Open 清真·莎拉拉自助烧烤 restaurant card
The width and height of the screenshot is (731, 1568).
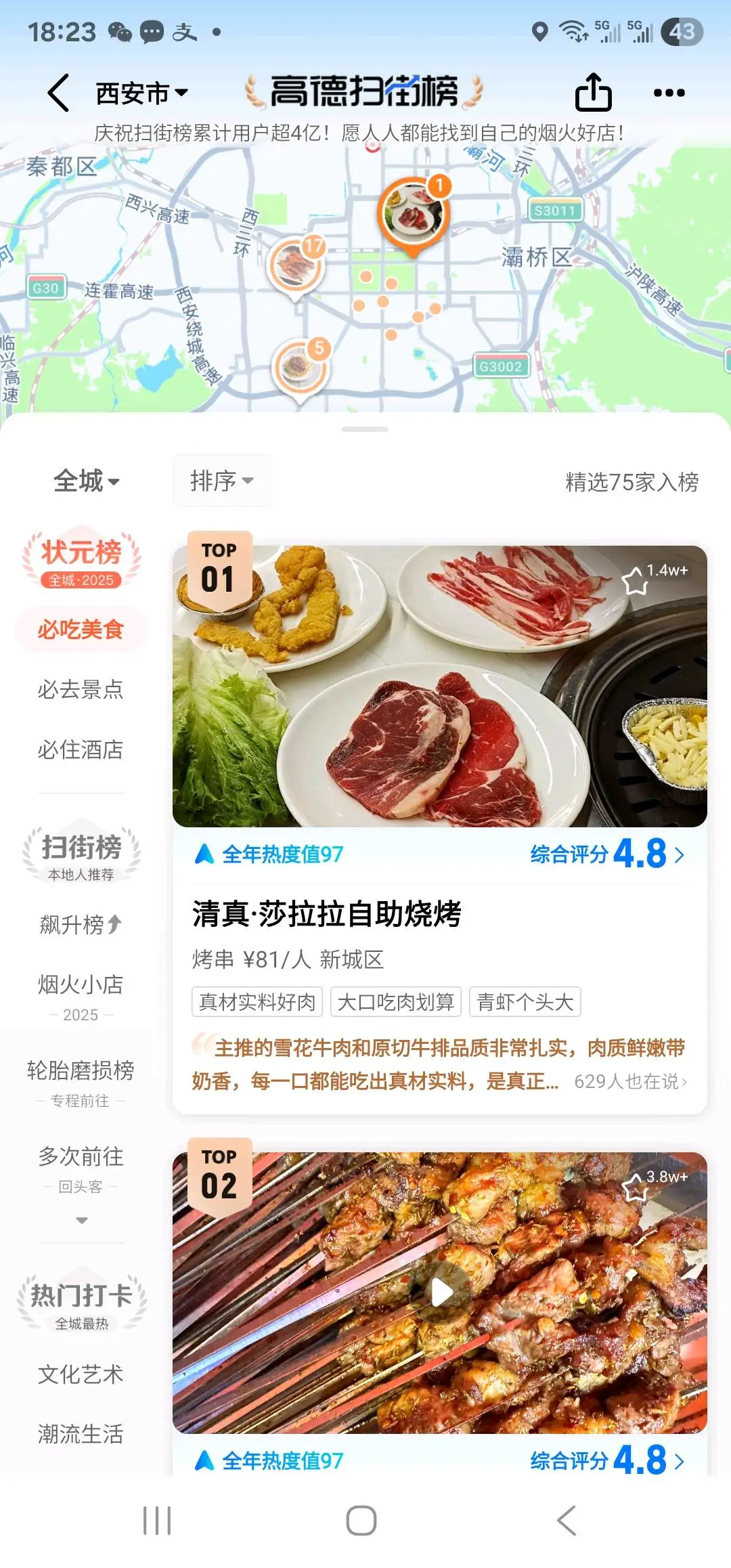coord(327,913)
